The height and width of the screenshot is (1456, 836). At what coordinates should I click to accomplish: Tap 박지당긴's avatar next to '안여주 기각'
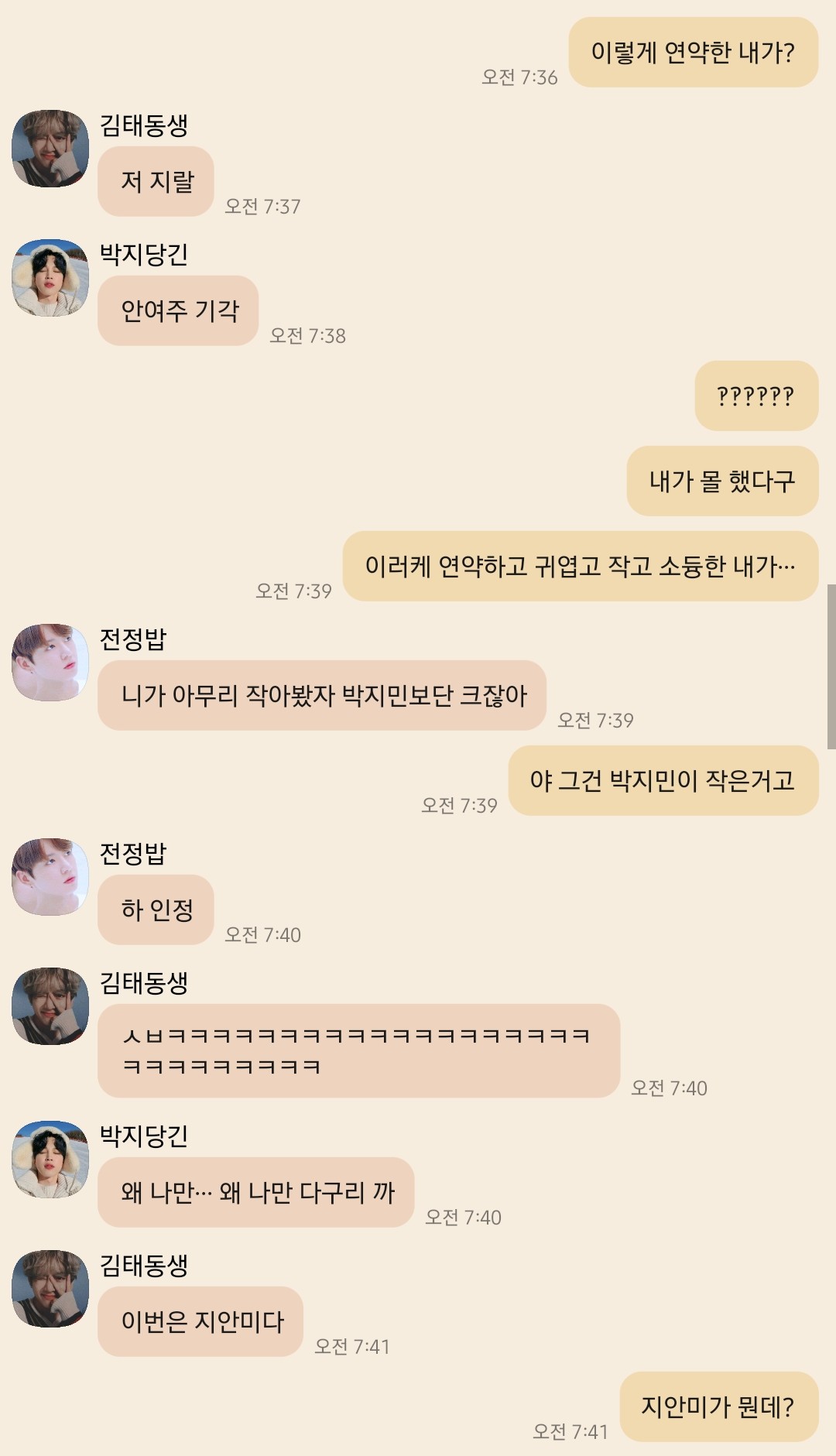[50, 278]
